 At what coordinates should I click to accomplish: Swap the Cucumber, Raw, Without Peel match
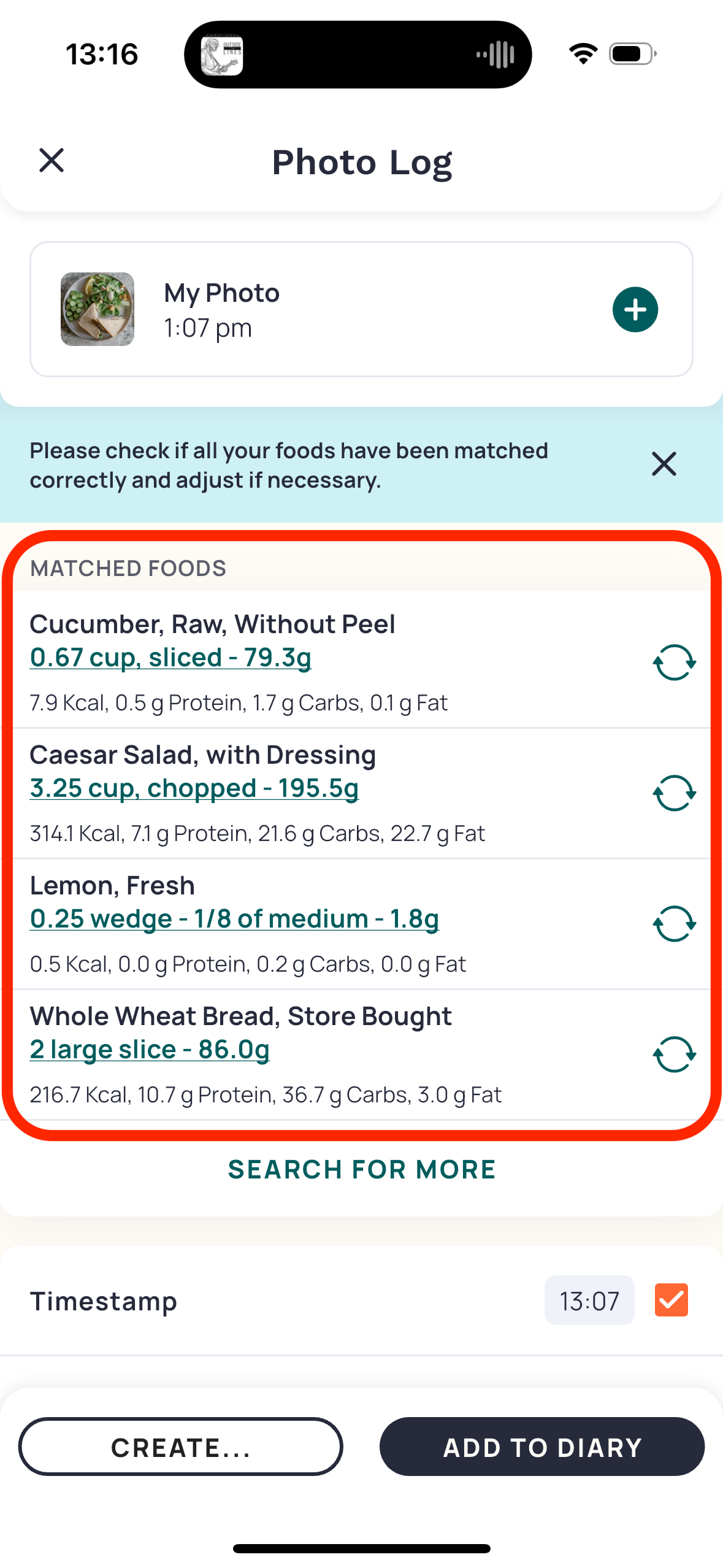tap(674, 663)
